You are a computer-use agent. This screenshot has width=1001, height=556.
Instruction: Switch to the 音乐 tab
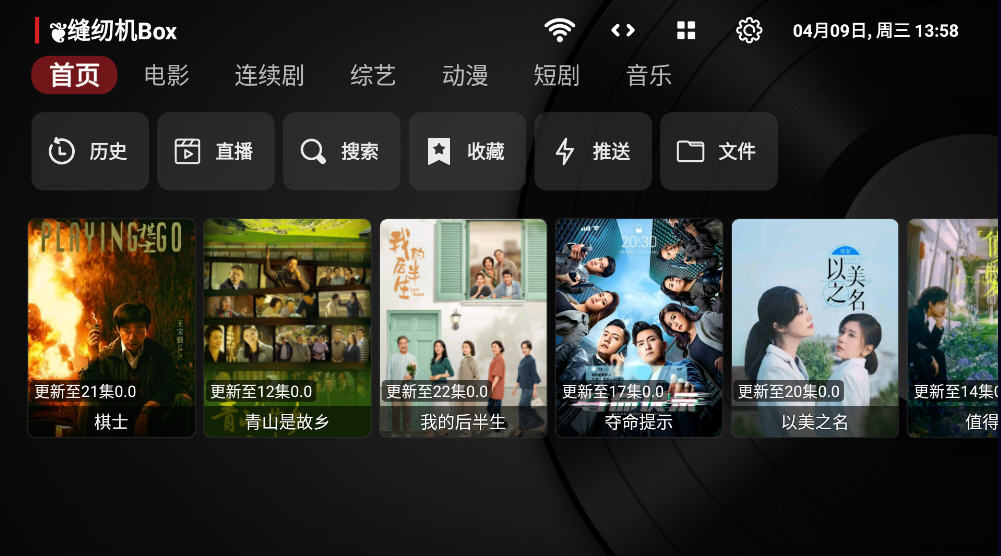click(x=649, y=75)
